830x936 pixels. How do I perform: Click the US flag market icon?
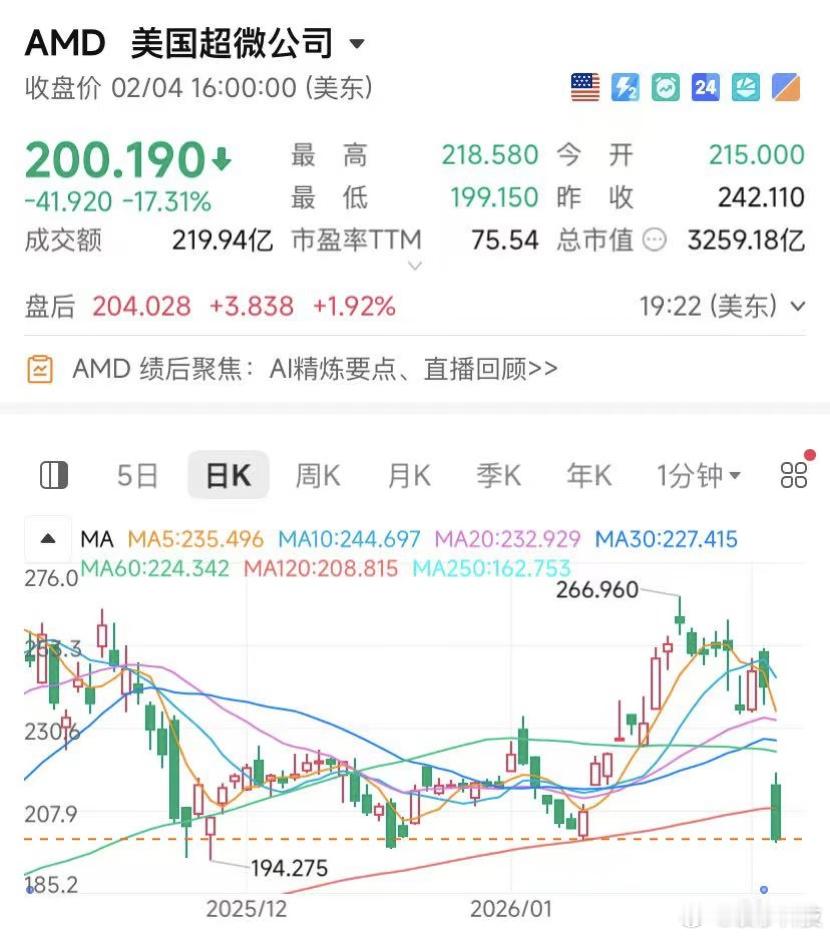pos(584,87)
